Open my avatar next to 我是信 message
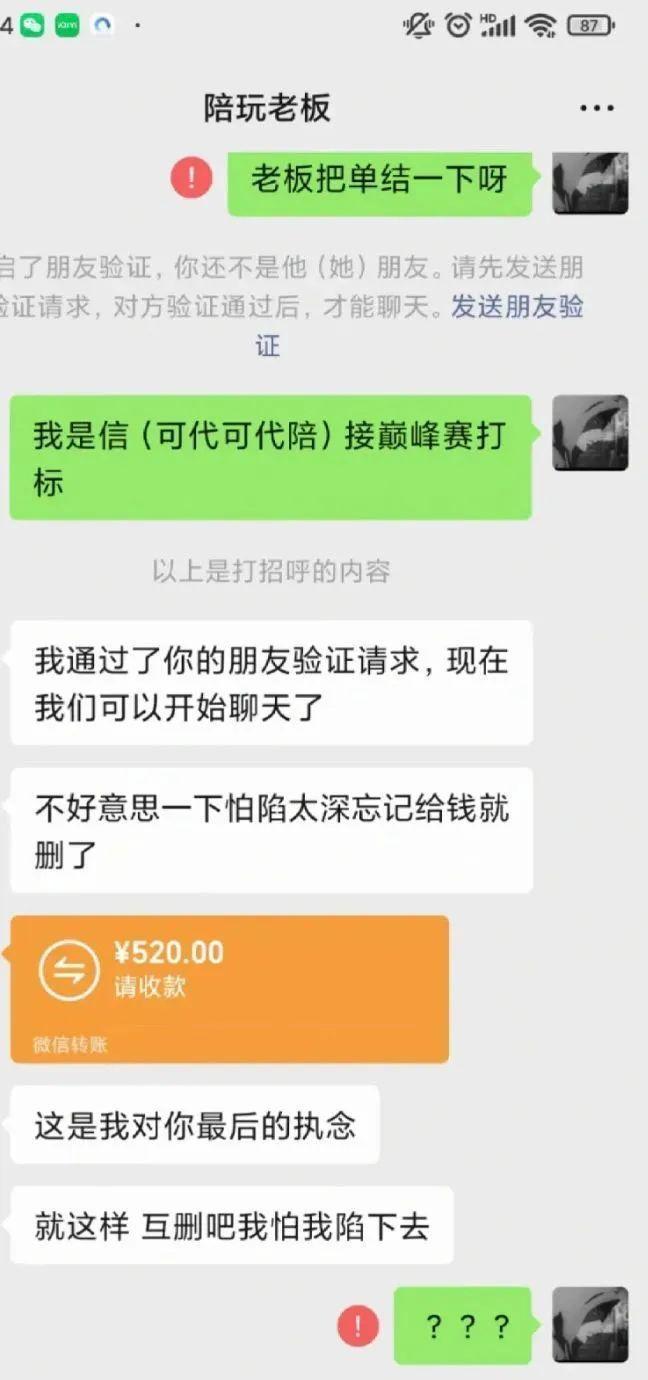This screenshot has width=648, height=1380. pyautogui.click(x=590, y=433)
